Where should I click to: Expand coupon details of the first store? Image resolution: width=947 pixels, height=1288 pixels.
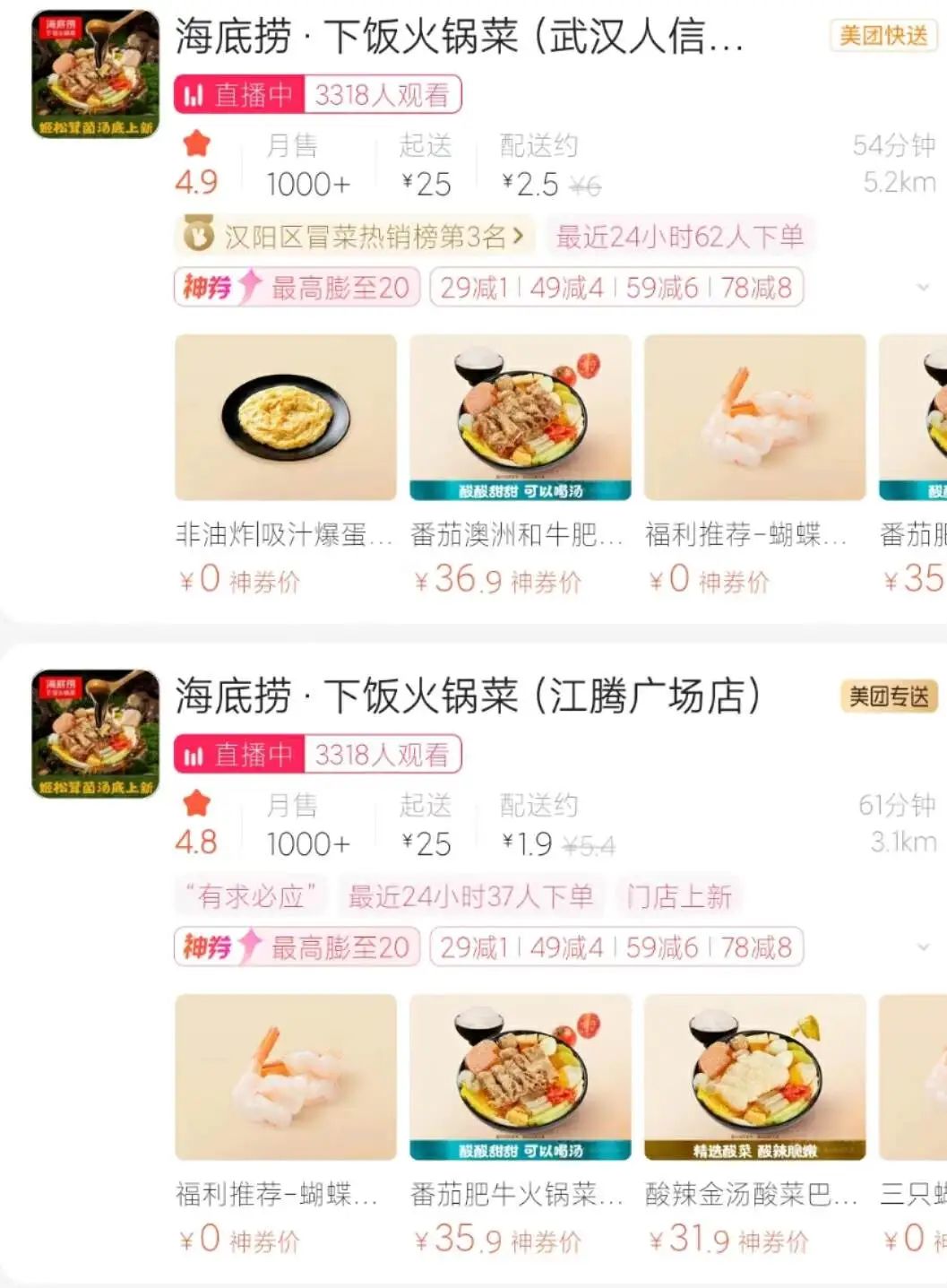pos(923,288)
